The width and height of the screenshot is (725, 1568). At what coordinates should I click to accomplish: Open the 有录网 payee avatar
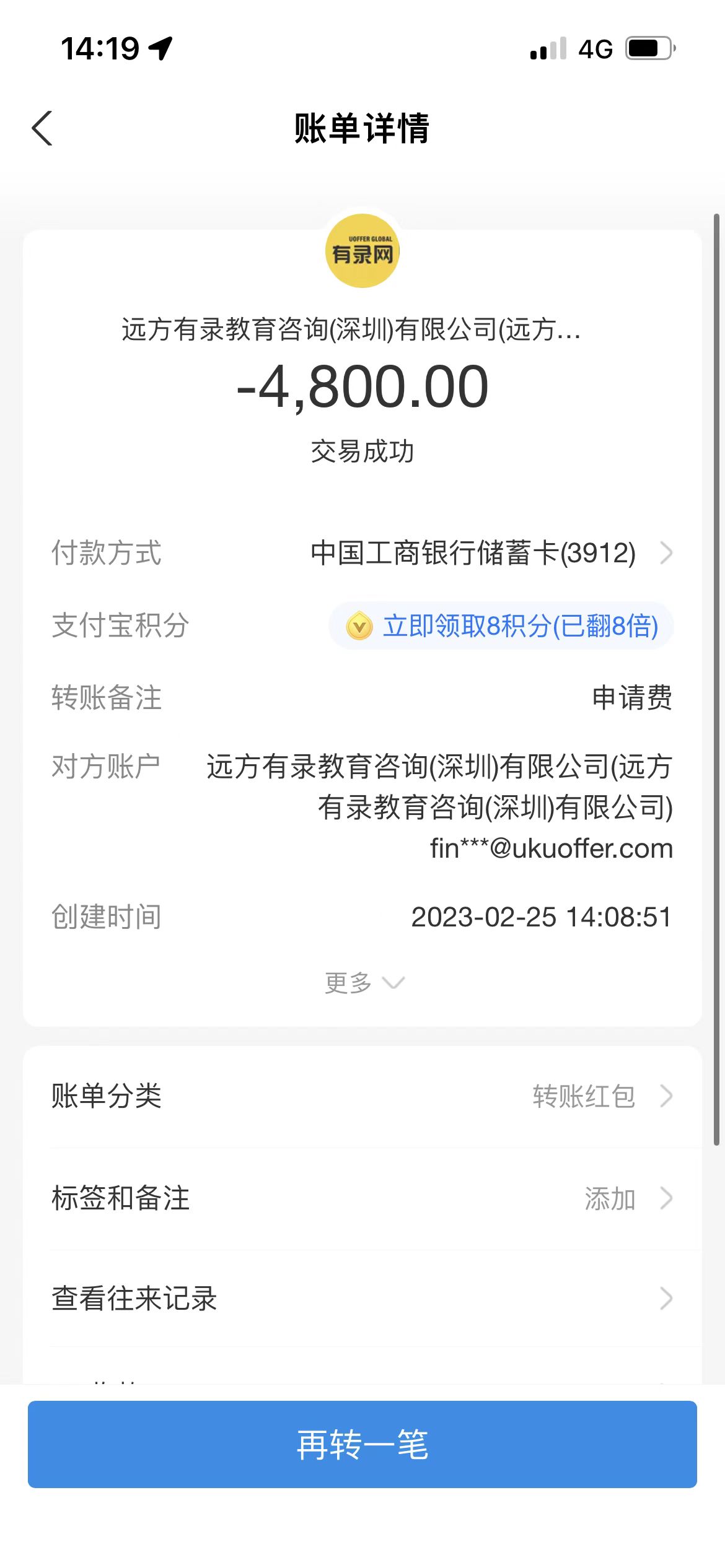tap(362, 251)
